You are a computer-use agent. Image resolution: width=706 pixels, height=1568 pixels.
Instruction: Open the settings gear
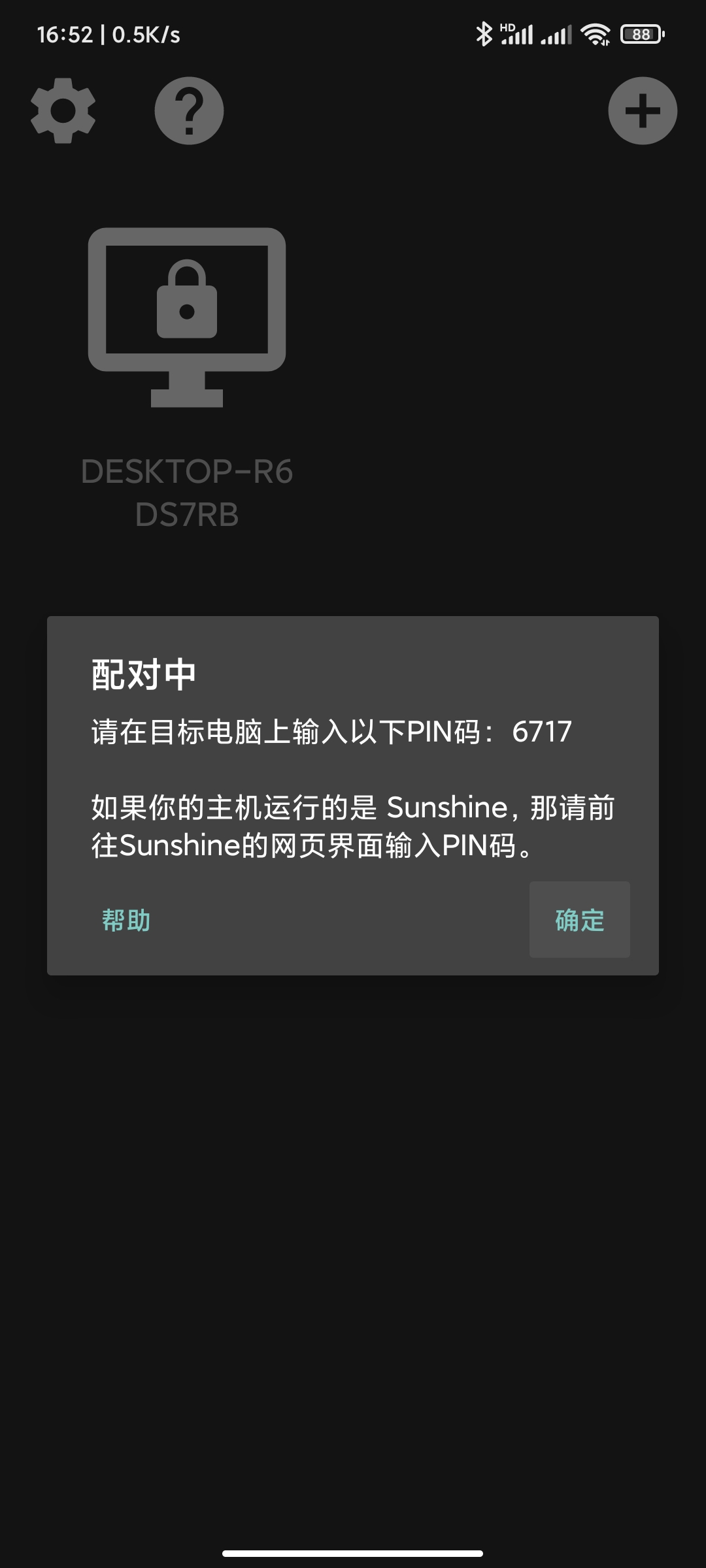[x=63, y=110]
